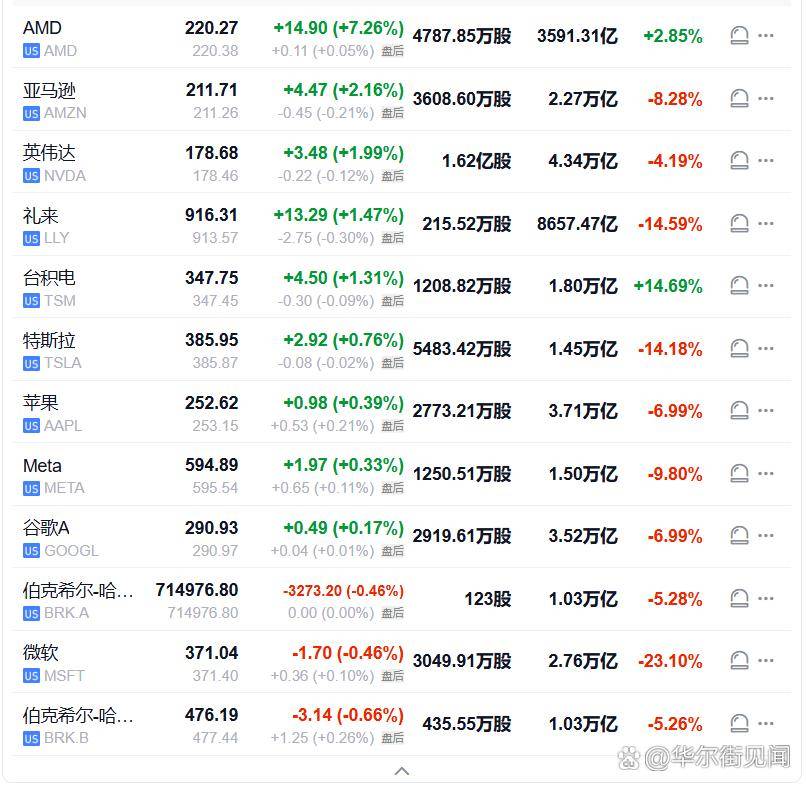Open the overflow menu for AMD
This screenshot has height=787, width=806.
click(x=766, y=36)
